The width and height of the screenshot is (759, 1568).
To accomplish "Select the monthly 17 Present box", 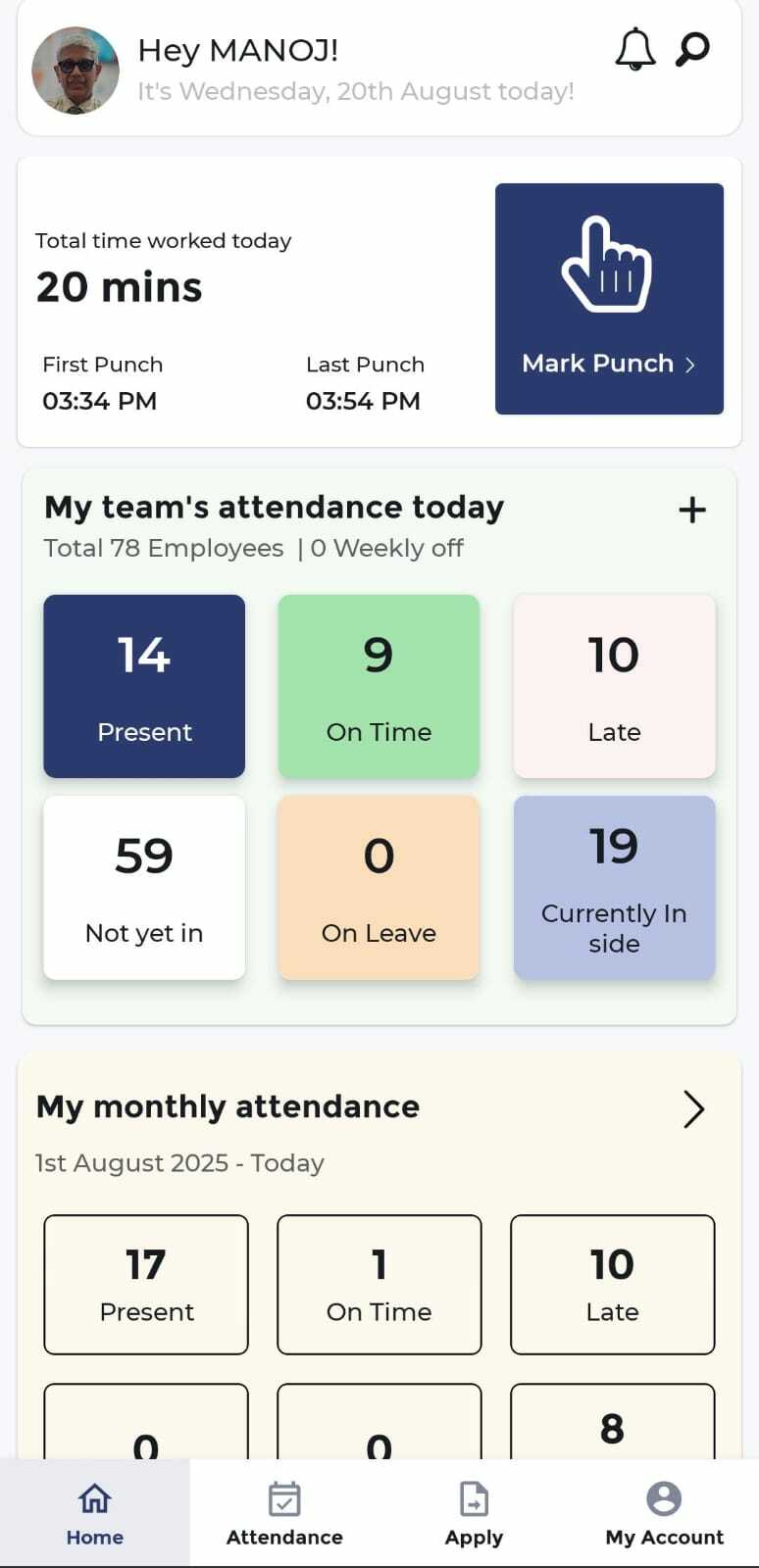I will (146, 1284).
